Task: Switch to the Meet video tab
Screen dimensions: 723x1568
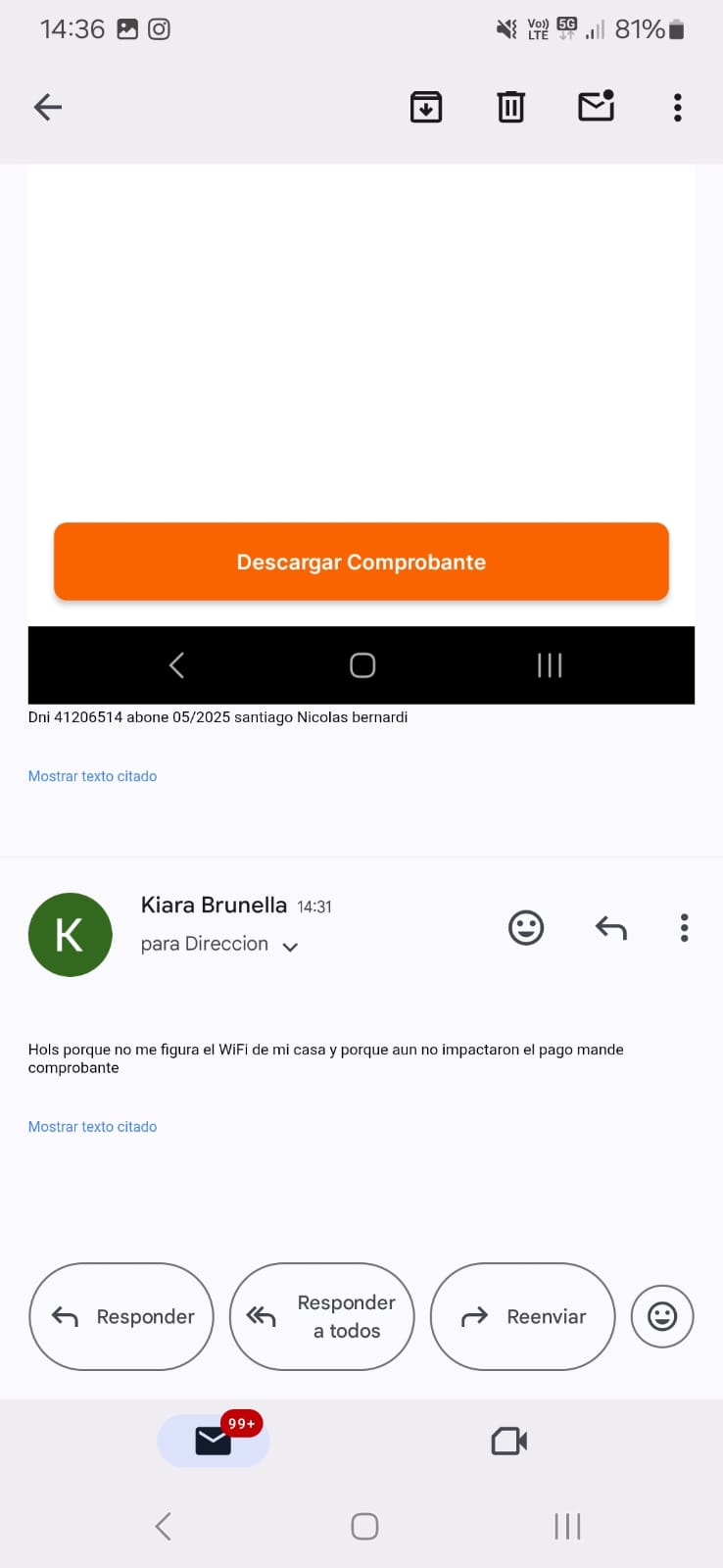Action: tap(508, 1441)
